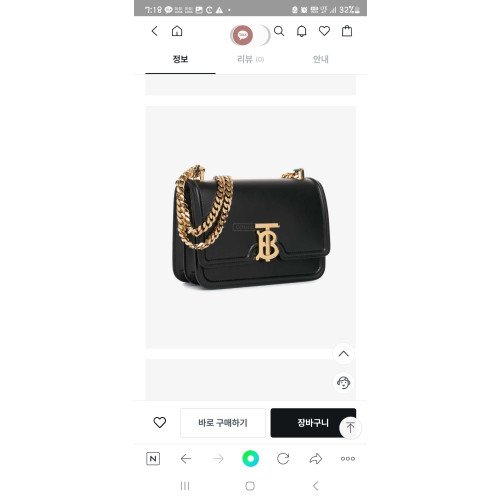Share this page from browser toolbar
Image resolution: width=500 pixels, height=500 pixels.
(x=316, y=459)
